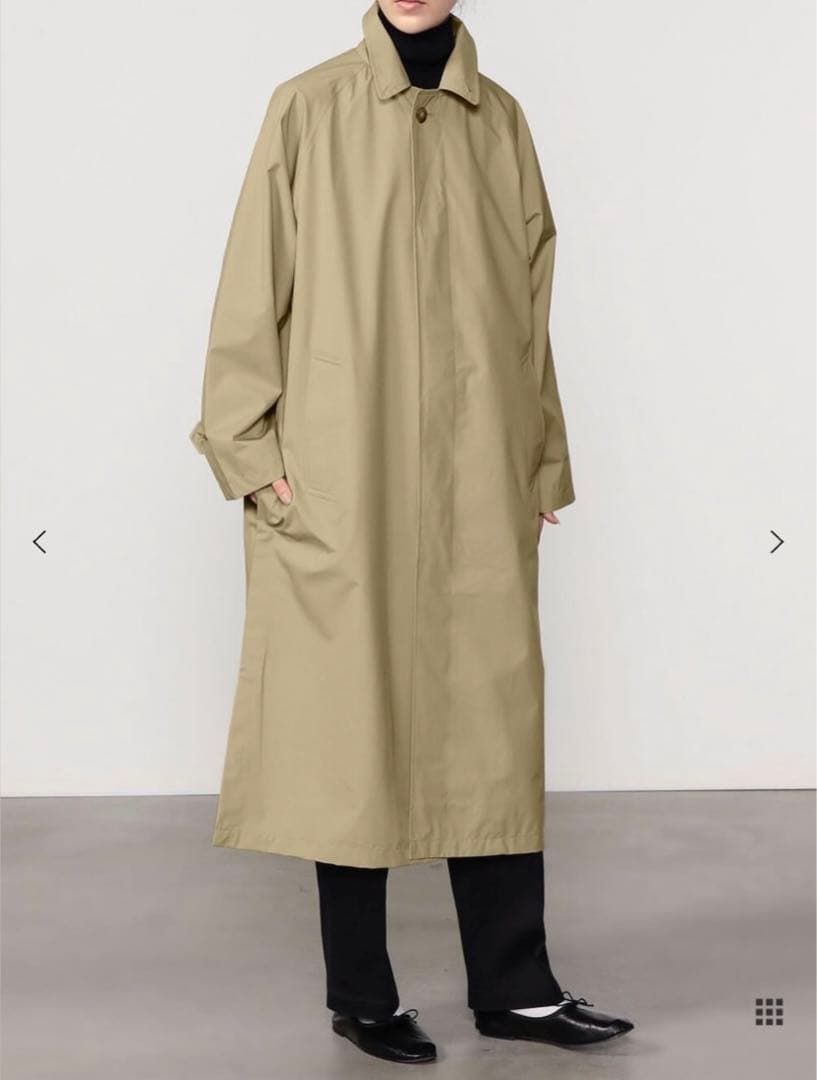Tap the forward-navigation chevron on the right
The width and height of the screenshot is (817, 1080).
coord(779,541)
